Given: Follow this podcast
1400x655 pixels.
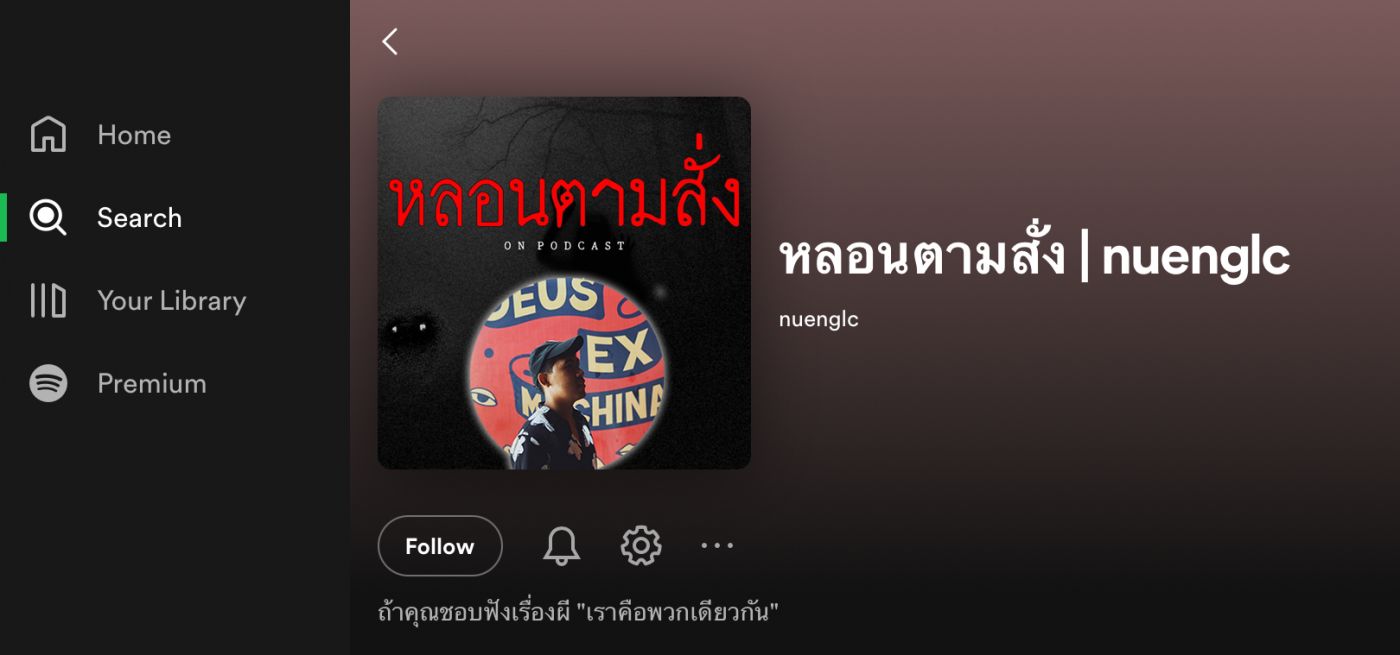Looking at the screenshot, I should point(440,546).
